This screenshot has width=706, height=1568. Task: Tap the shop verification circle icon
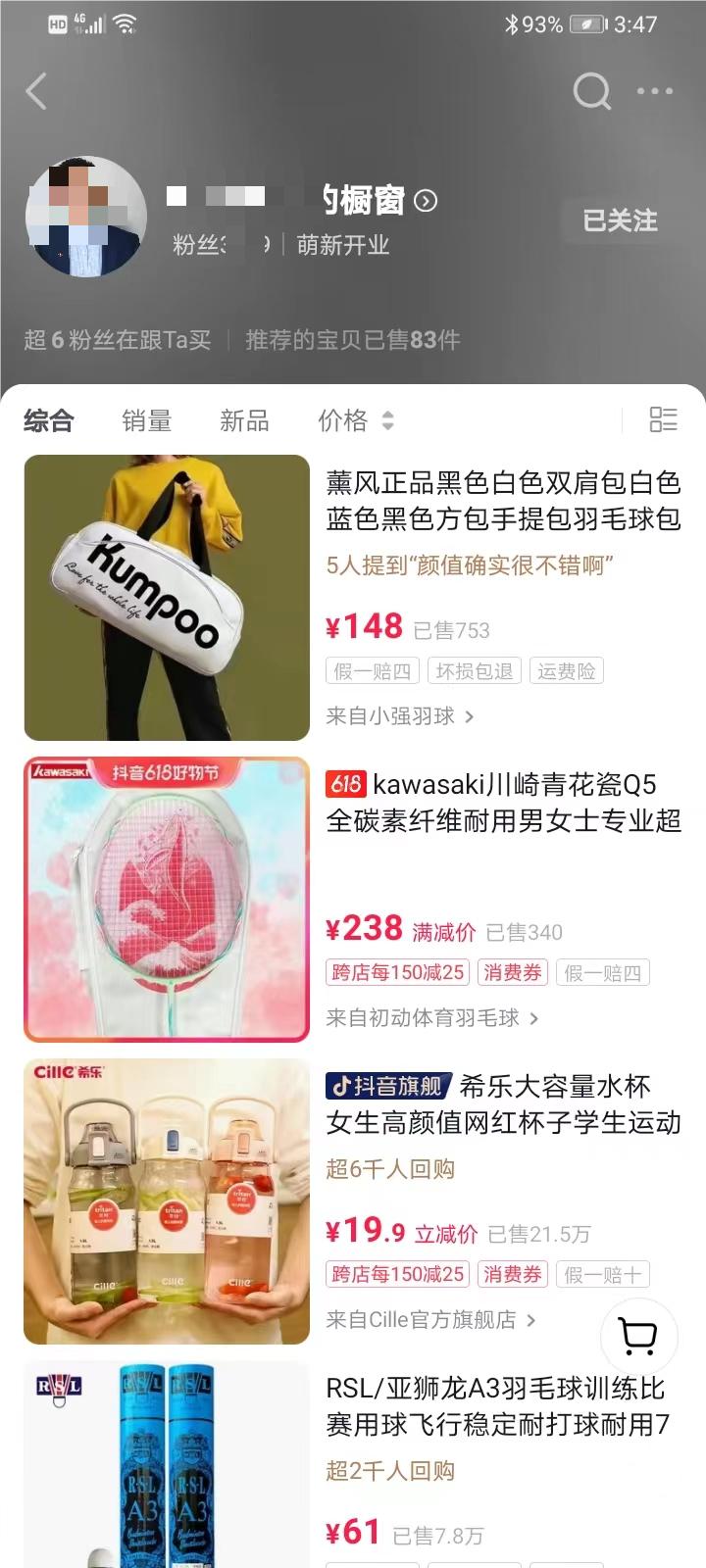coord(426,201)
